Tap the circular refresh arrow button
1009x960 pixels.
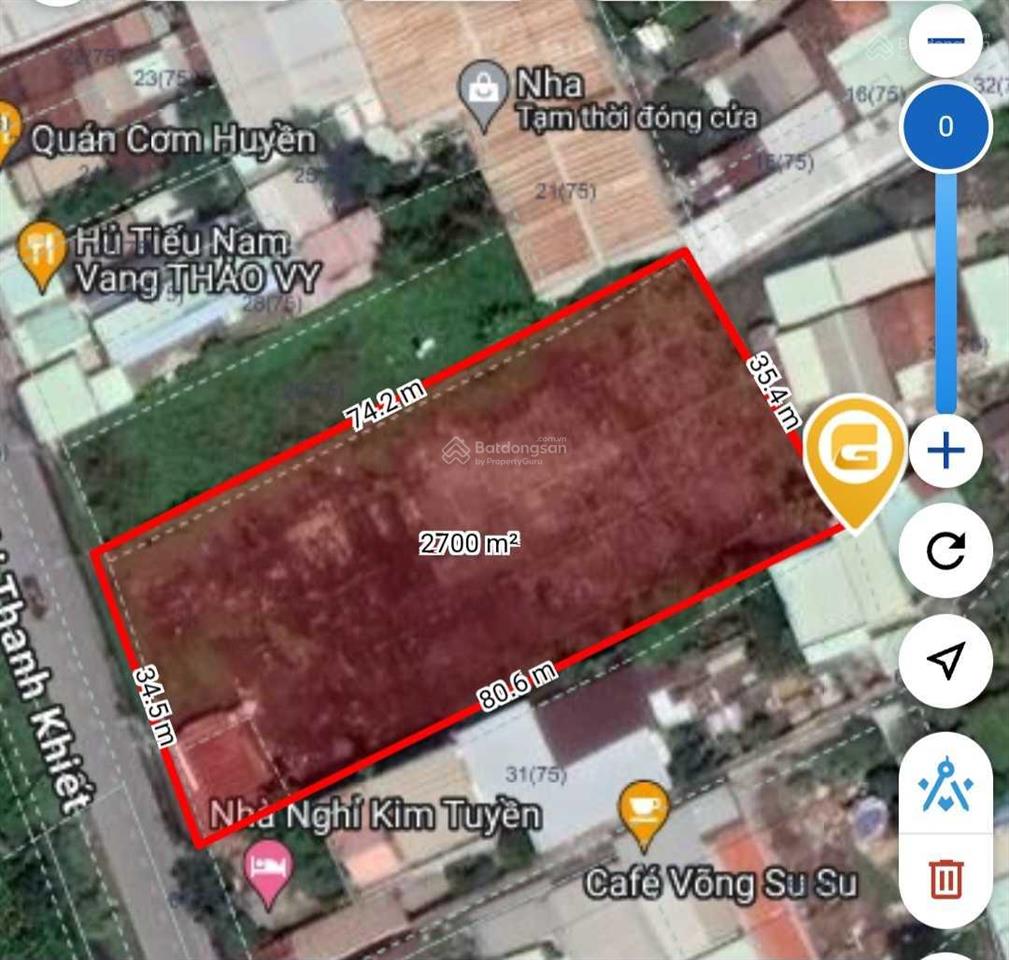click(945, 551)
